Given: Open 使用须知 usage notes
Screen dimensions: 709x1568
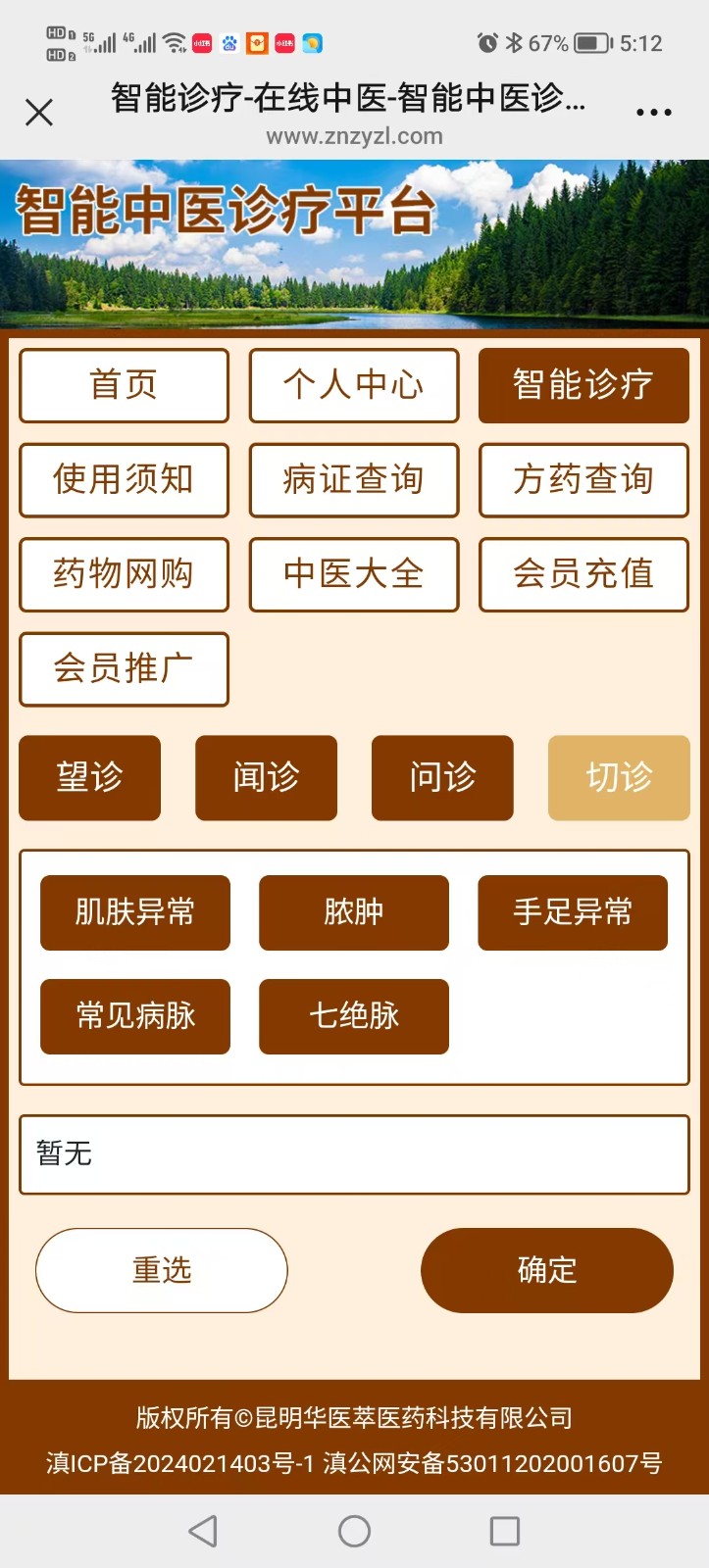Looking at the screenshot, I should [124, 479].
